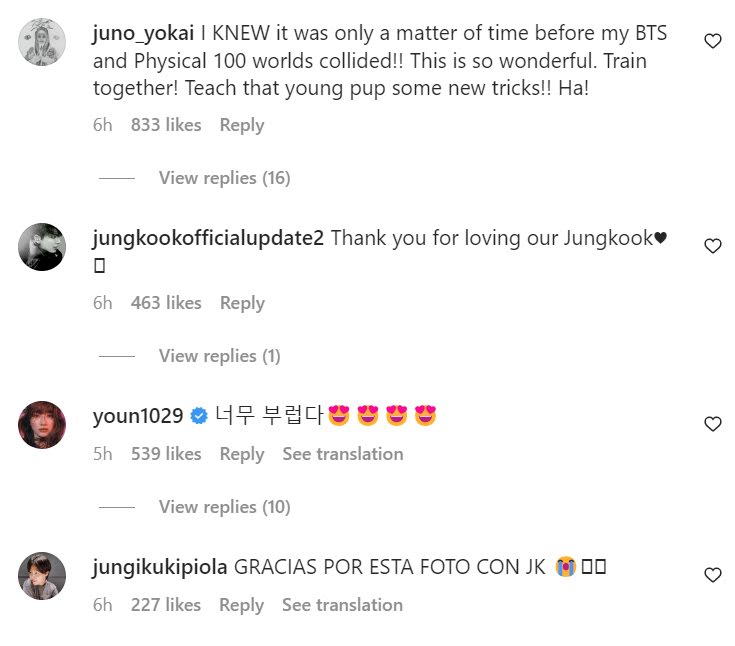This screenshot has width=735, height=646.
Task: Like jungikukipiola's comment
Action: [713, 575]
